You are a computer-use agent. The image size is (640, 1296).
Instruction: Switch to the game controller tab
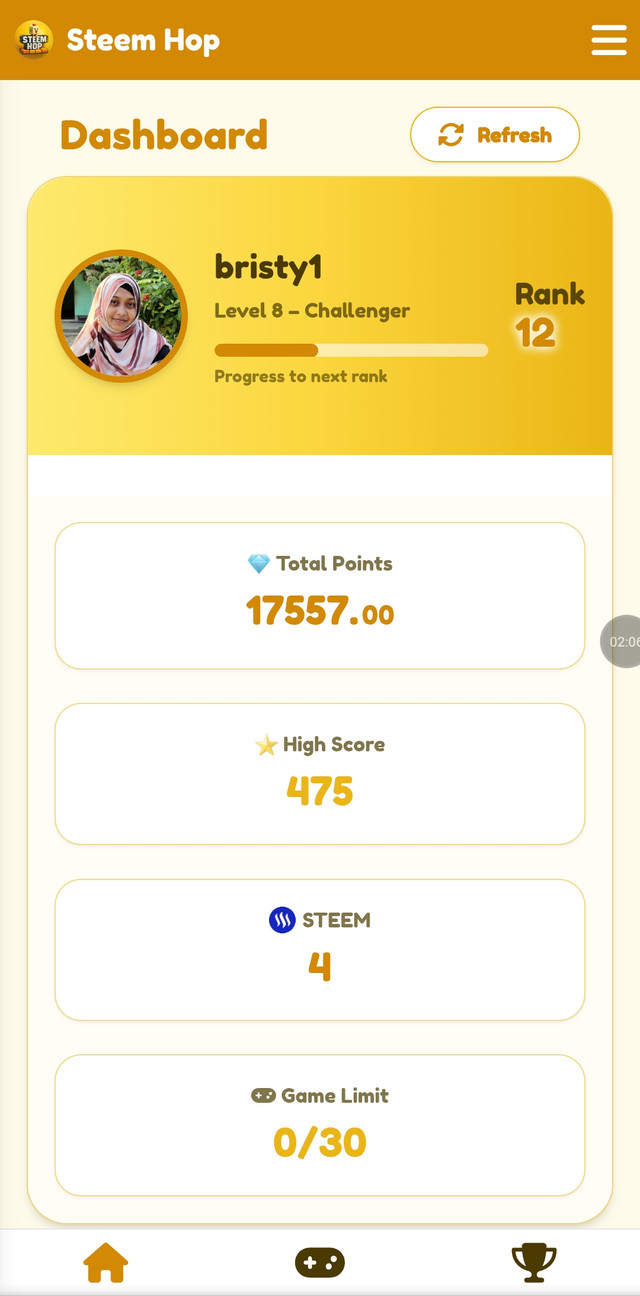coord(320,1262)
